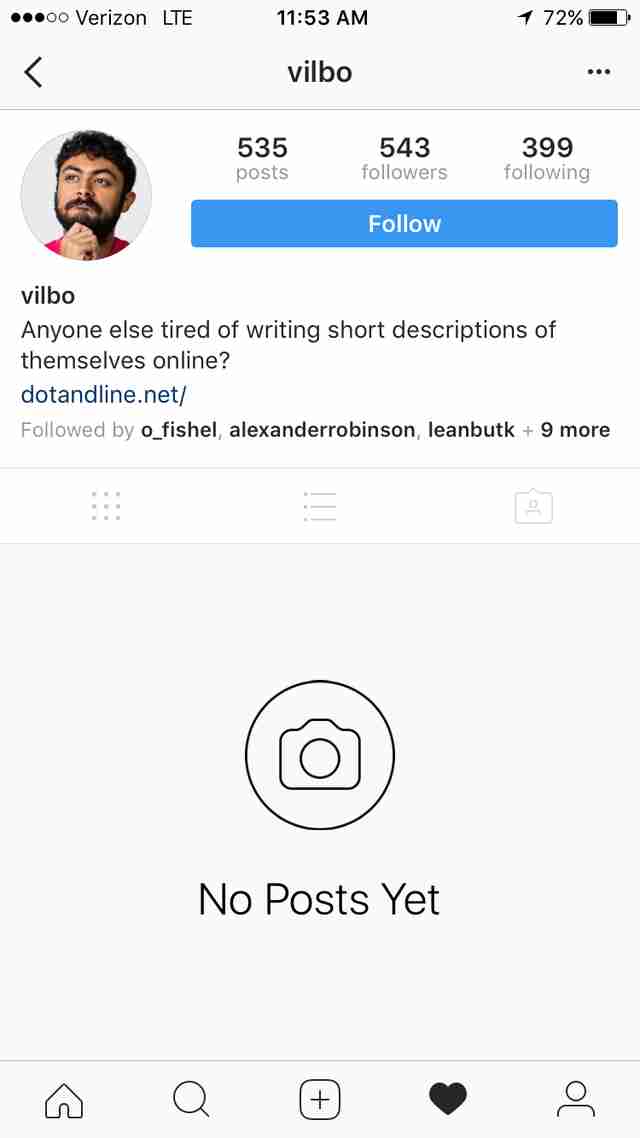The width and height of the screenshot is (640, 1138).
Task: Go to the home feed tab
Action: (64, 1100)
